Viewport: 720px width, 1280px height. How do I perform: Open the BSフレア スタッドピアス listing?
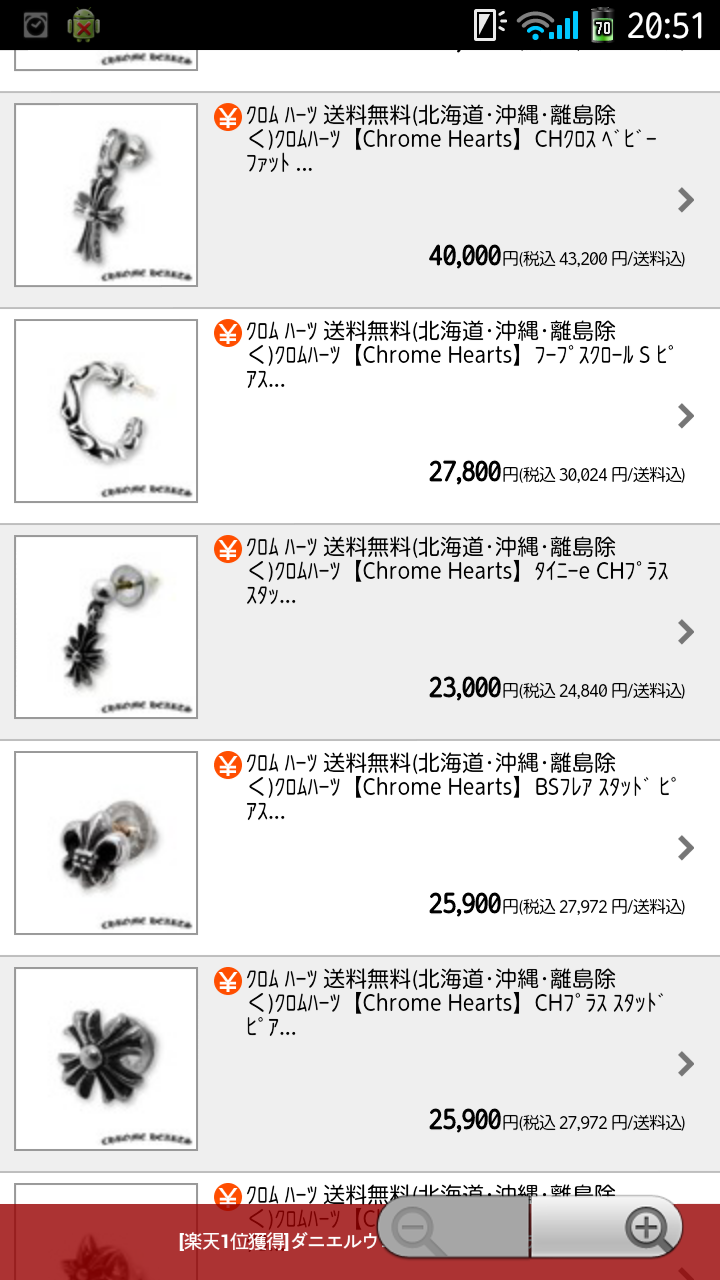click(360, 848)
